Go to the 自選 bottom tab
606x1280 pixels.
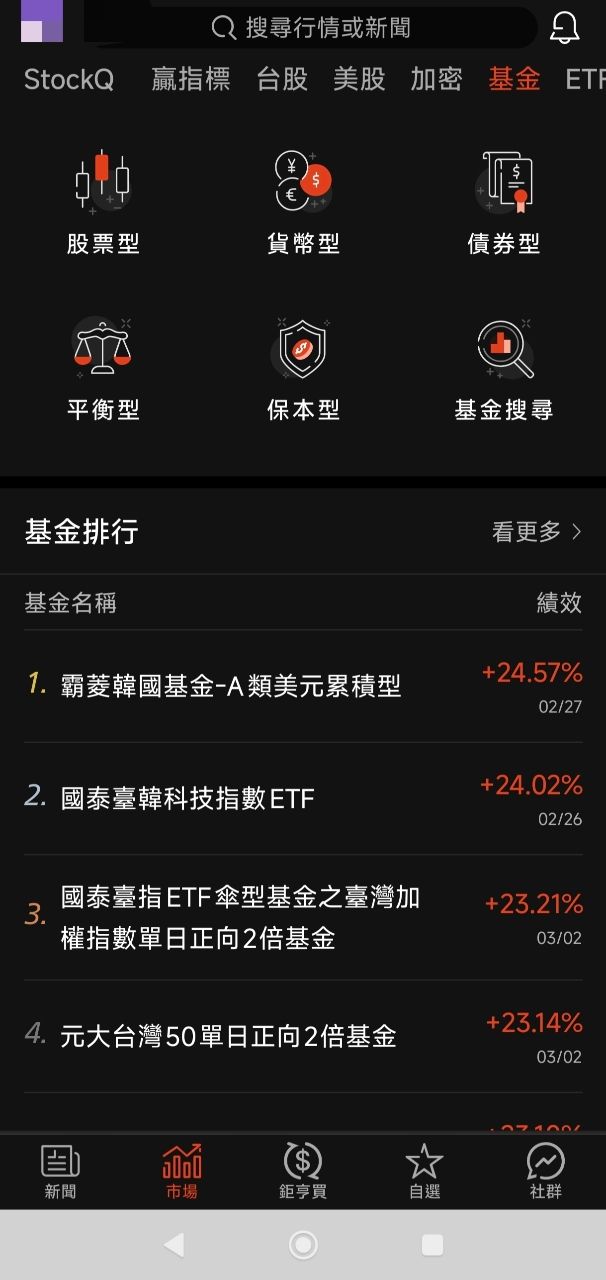click(424, 1171)
